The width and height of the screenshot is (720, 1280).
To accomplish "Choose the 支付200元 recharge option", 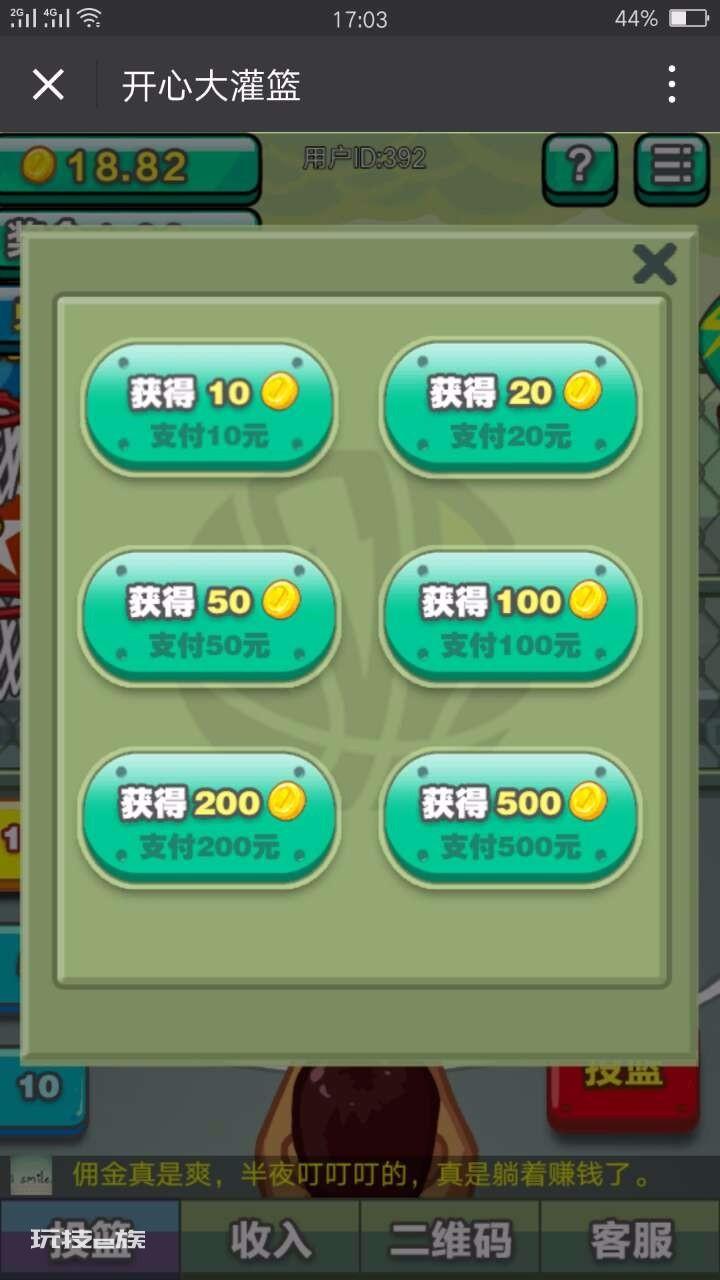I will click(210, 819).
